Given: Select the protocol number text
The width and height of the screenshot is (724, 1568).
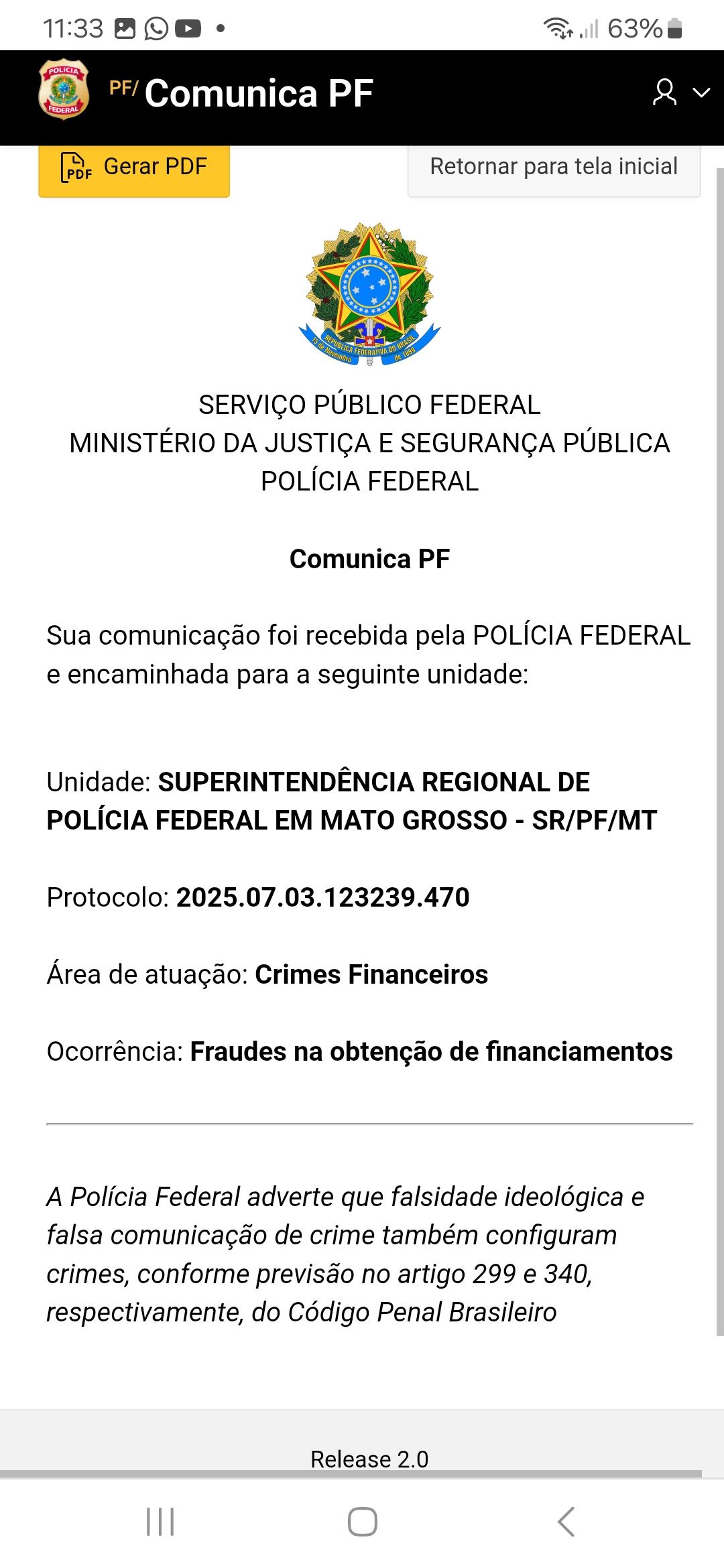Looking at the screenshot, I should pos(323,897).
